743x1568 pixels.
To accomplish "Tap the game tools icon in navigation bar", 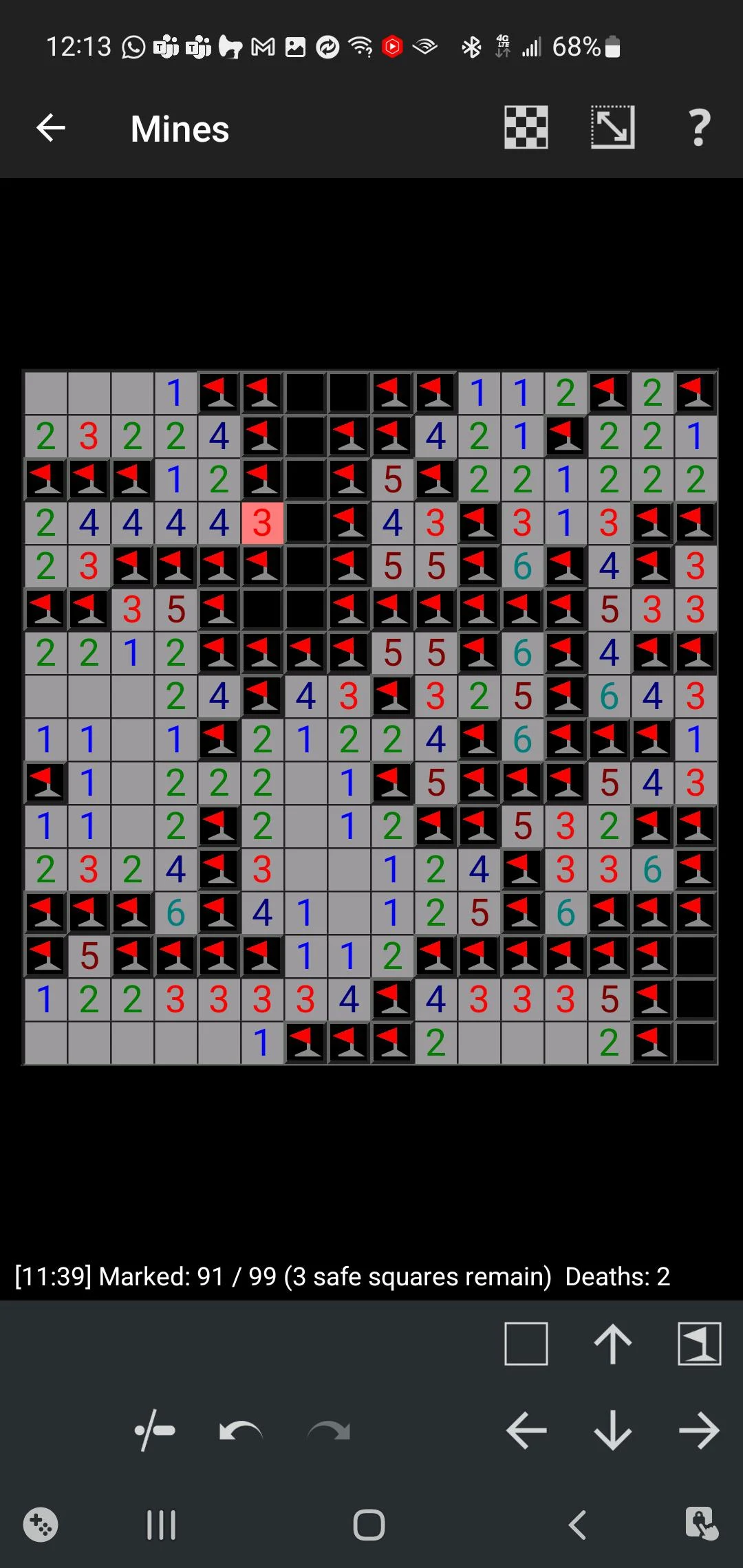I will pyautogui.click(x=41, y=1525).
